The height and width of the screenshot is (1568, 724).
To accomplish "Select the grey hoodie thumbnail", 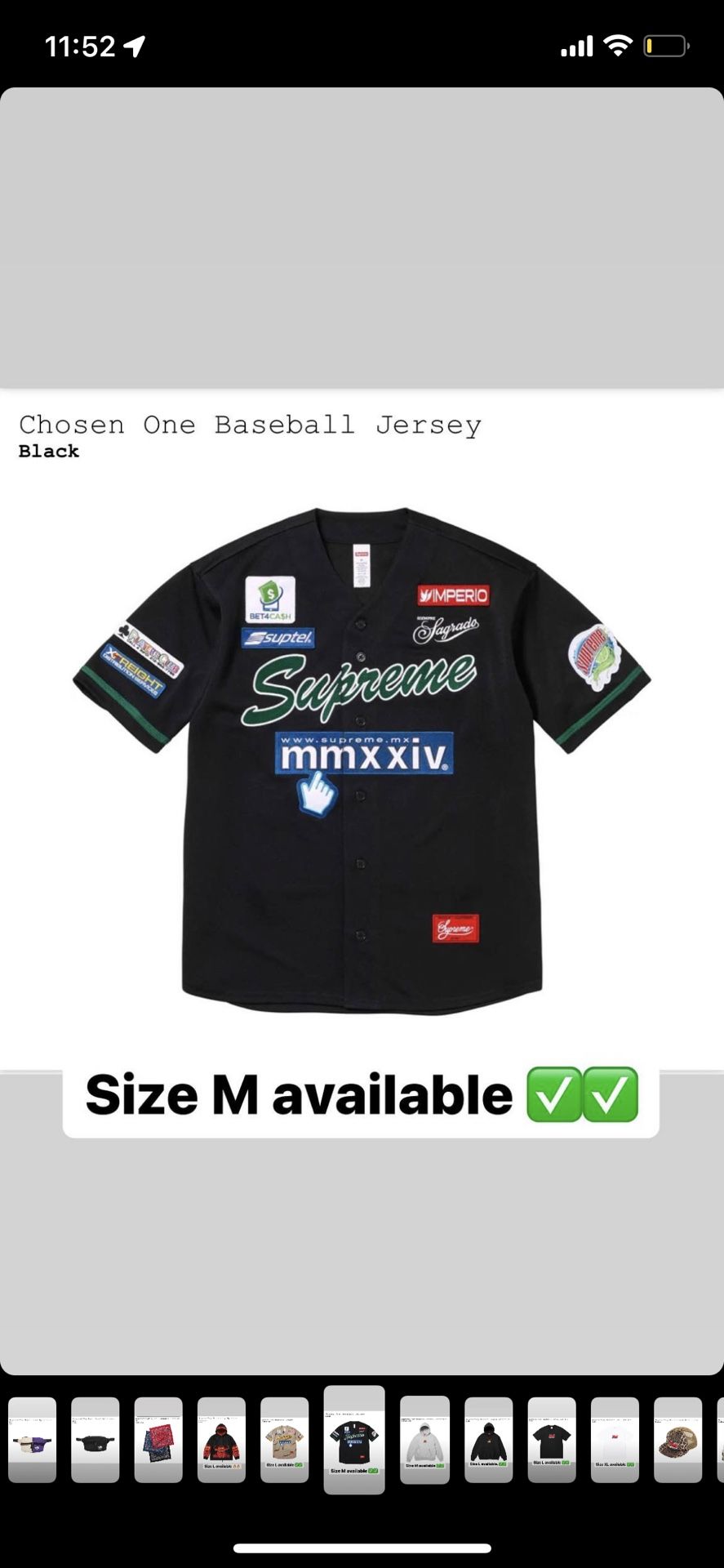I will tap(424, 1440).
